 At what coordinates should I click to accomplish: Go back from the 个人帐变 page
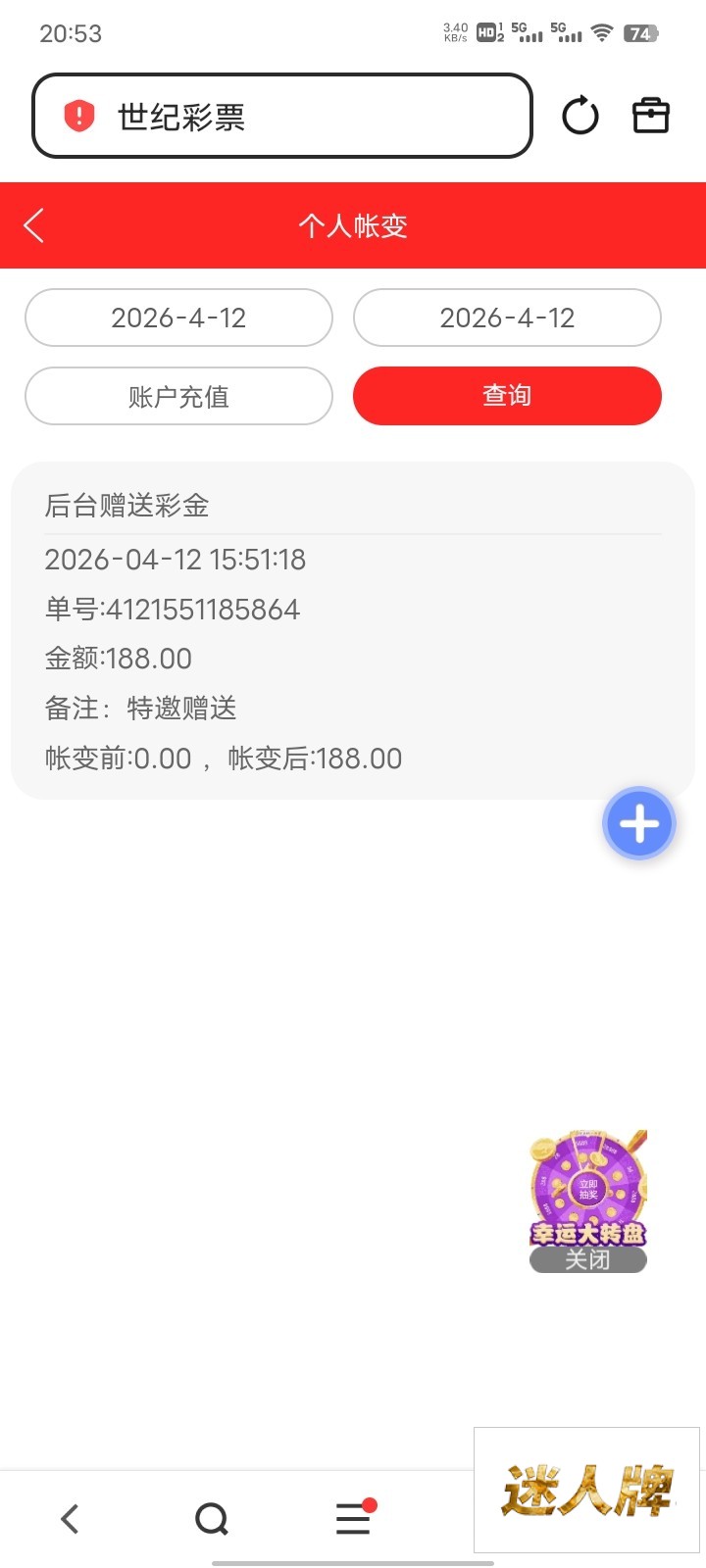34,225
